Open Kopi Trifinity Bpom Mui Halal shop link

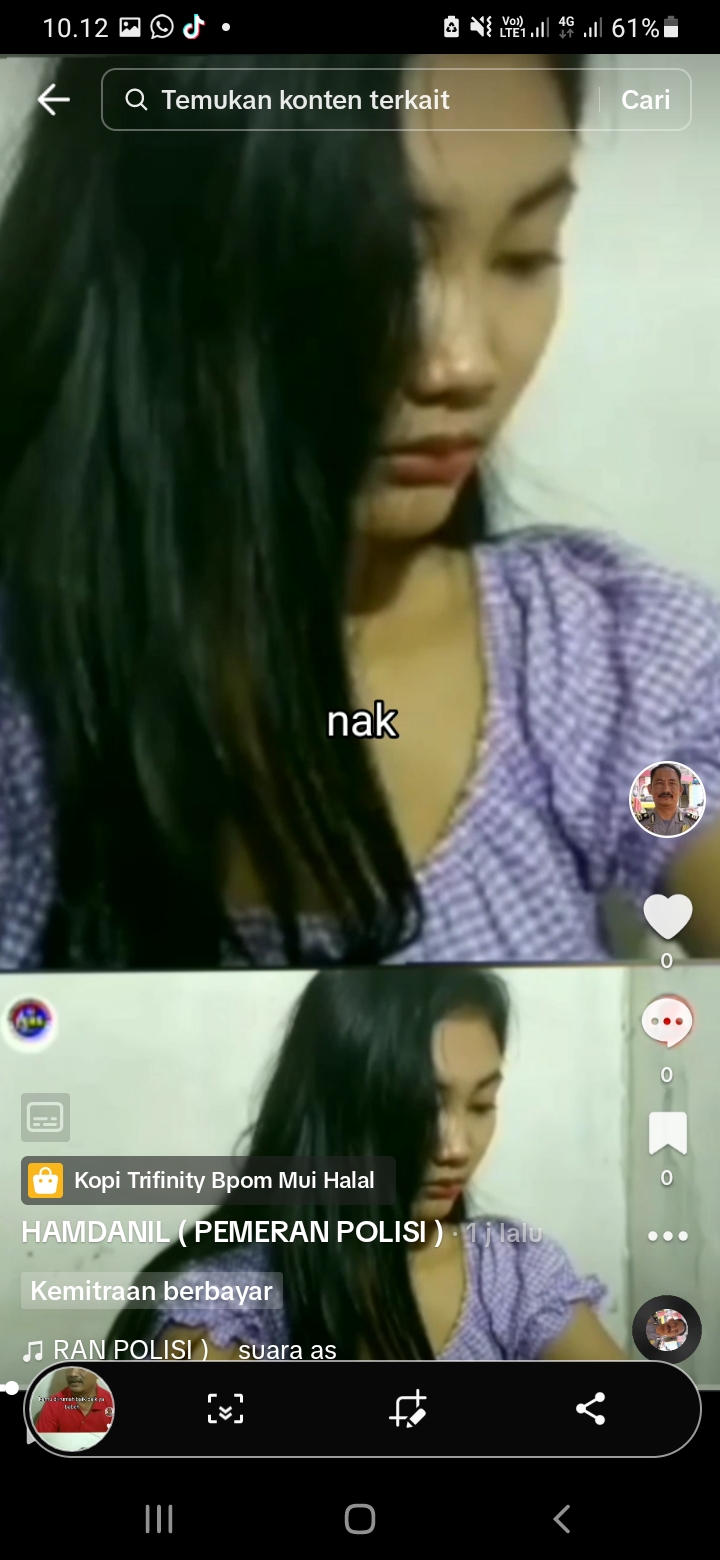(208, 1181)
